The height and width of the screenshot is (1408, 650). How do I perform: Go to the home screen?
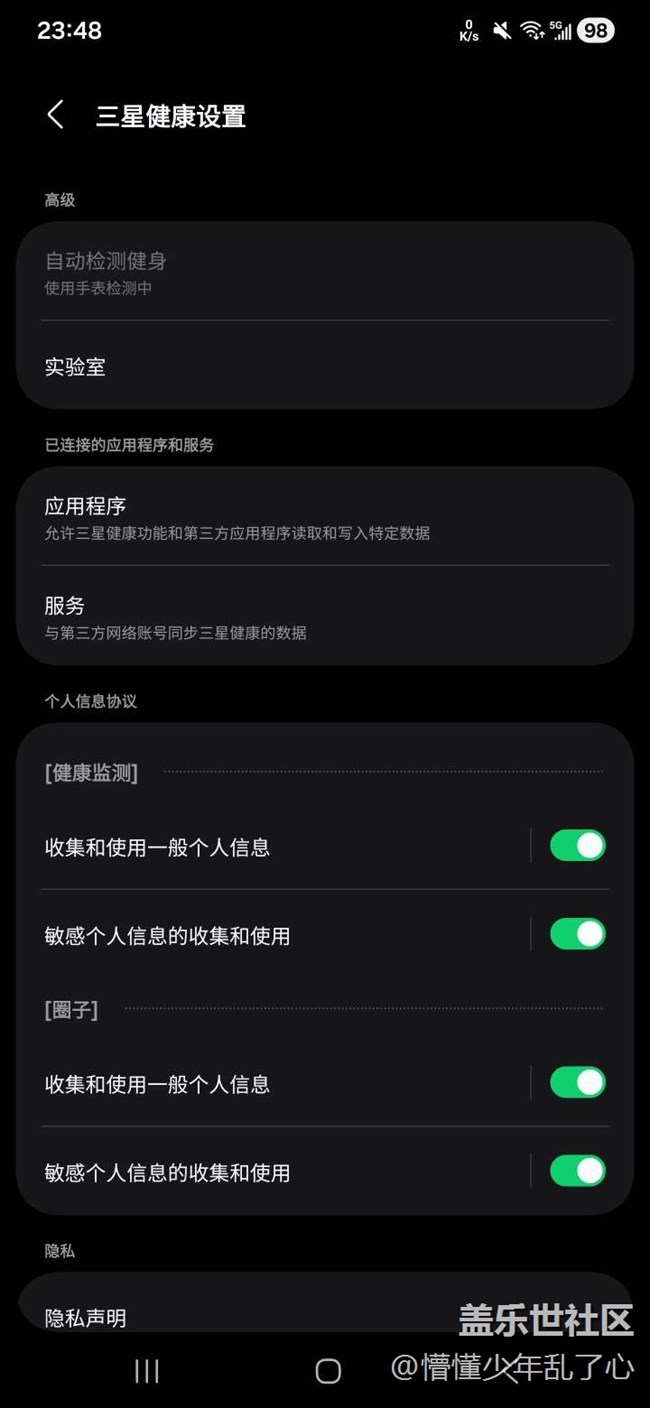[x=327, y=1371]
